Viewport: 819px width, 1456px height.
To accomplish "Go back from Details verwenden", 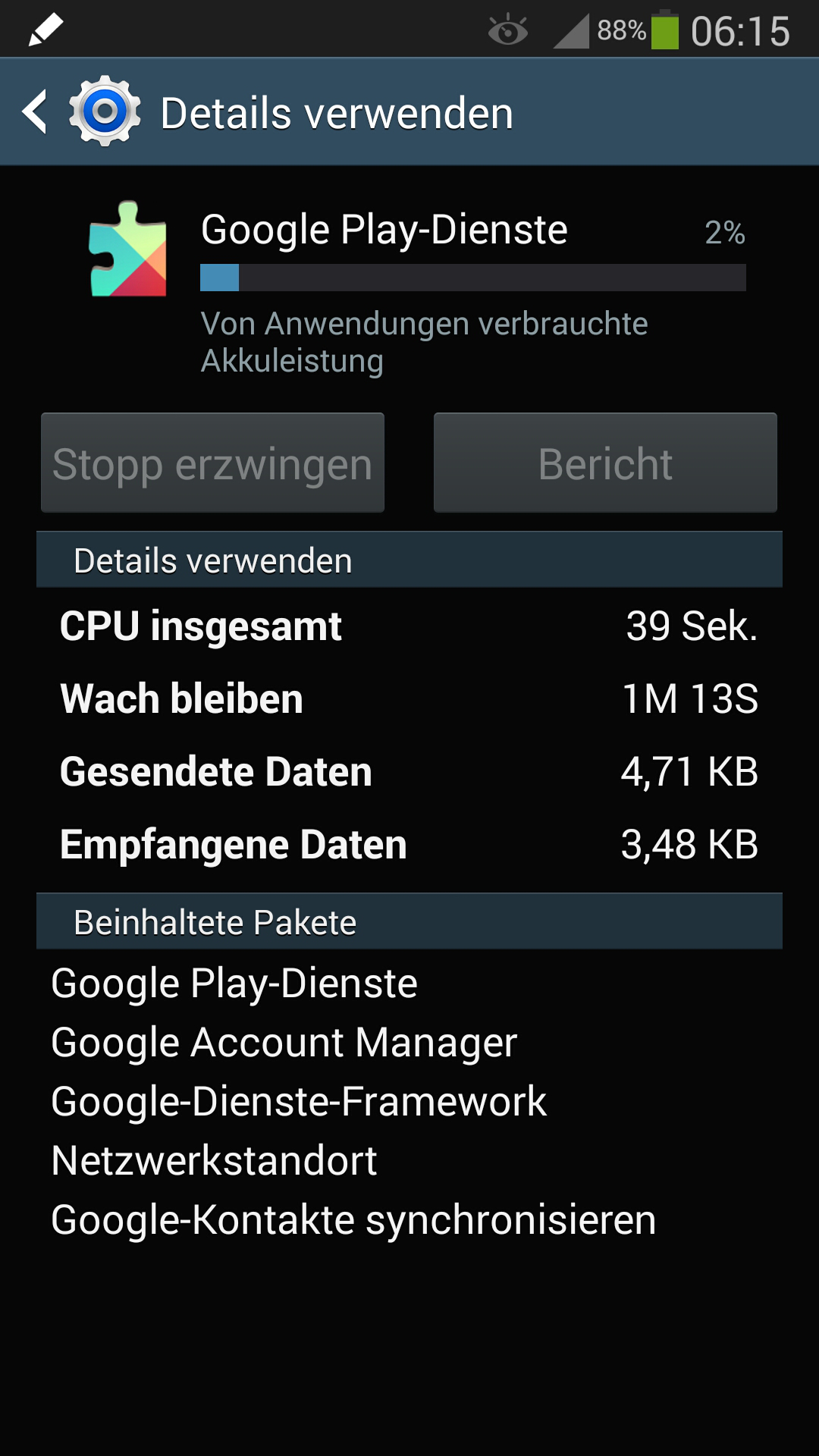I will coord(36,112).
